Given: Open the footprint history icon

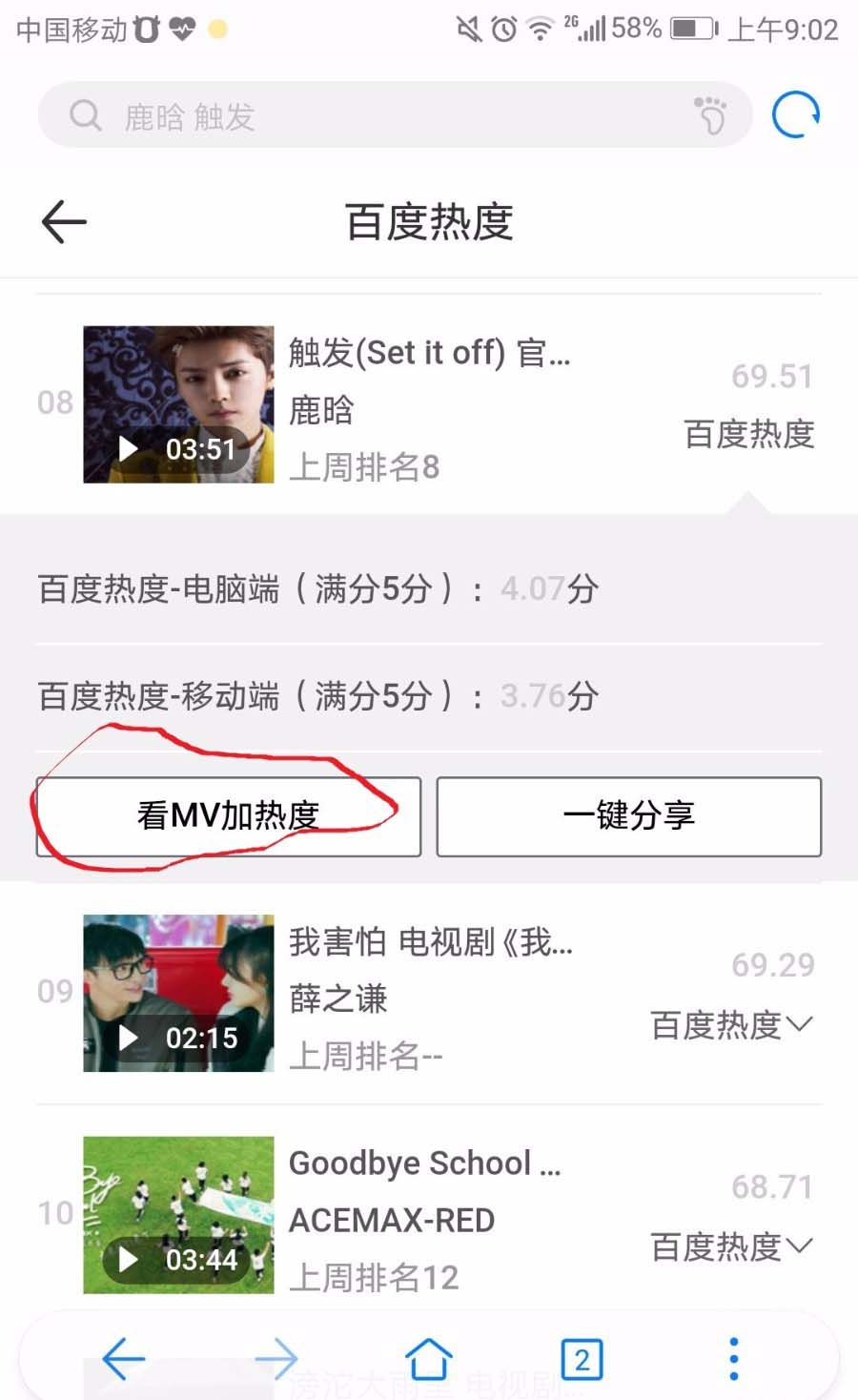Looking at the screenshot, I should [x=710, y=115].
